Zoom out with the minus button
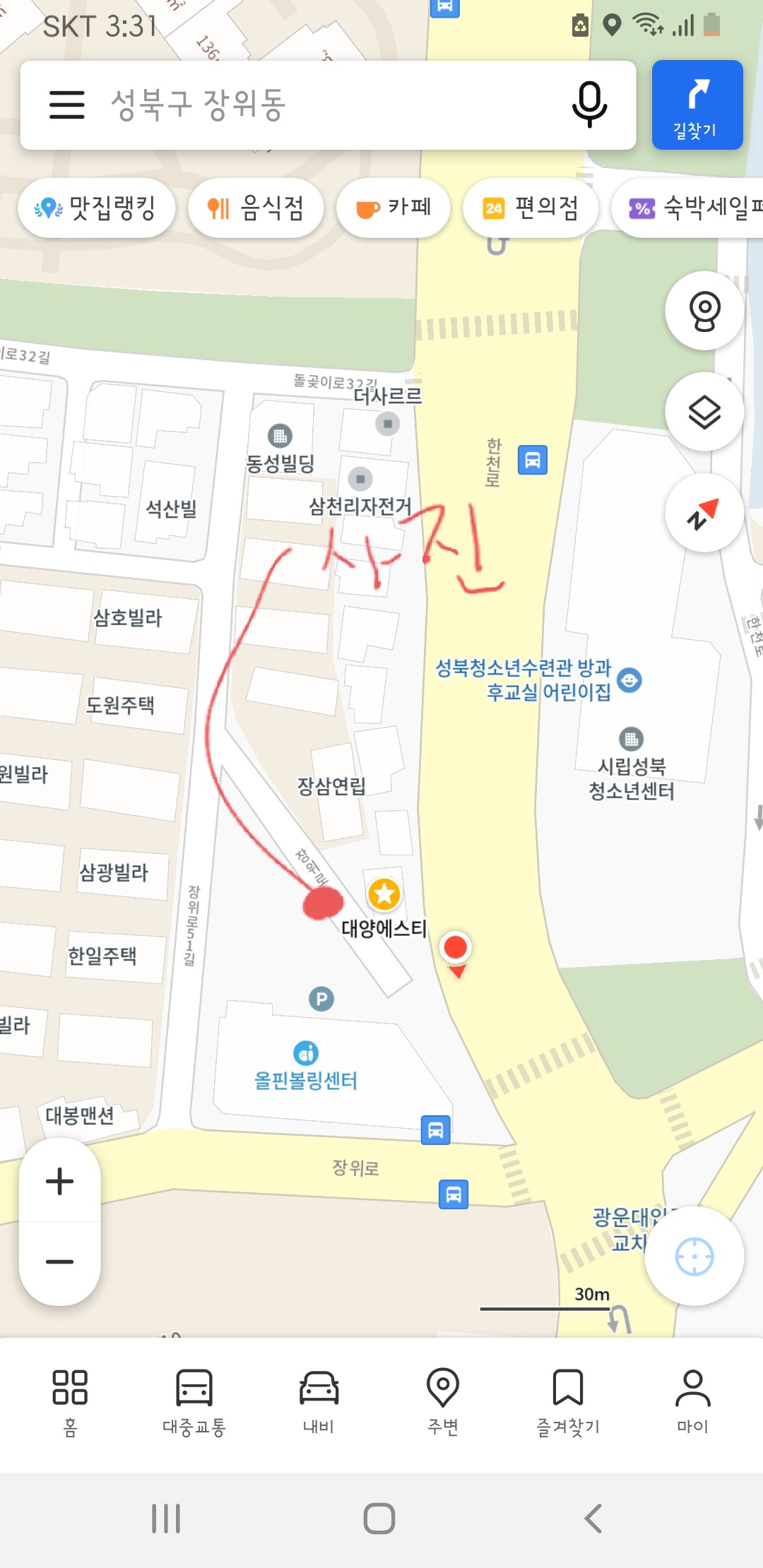763x1568 pixels. [60, 1262]
